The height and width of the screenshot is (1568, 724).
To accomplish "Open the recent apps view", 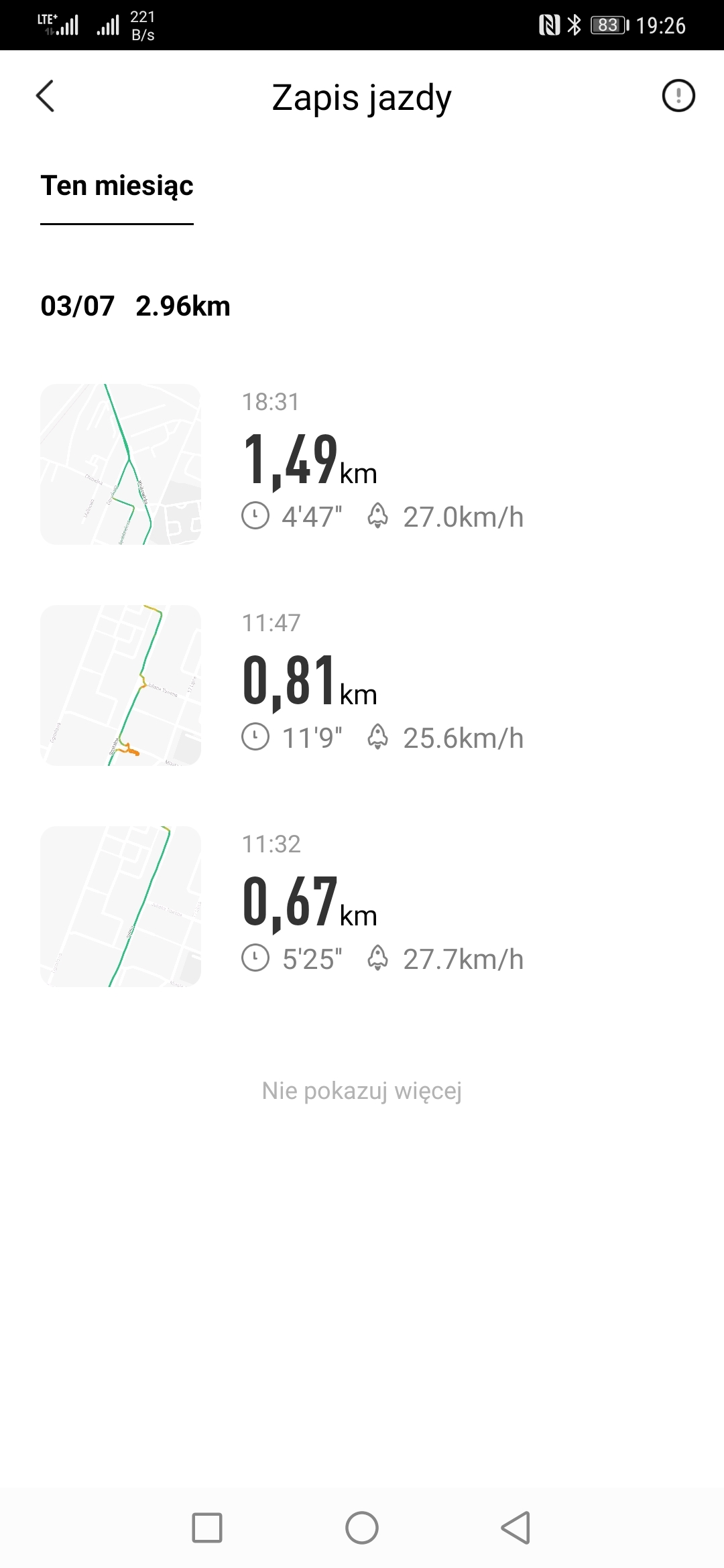I will point(207,1528).
